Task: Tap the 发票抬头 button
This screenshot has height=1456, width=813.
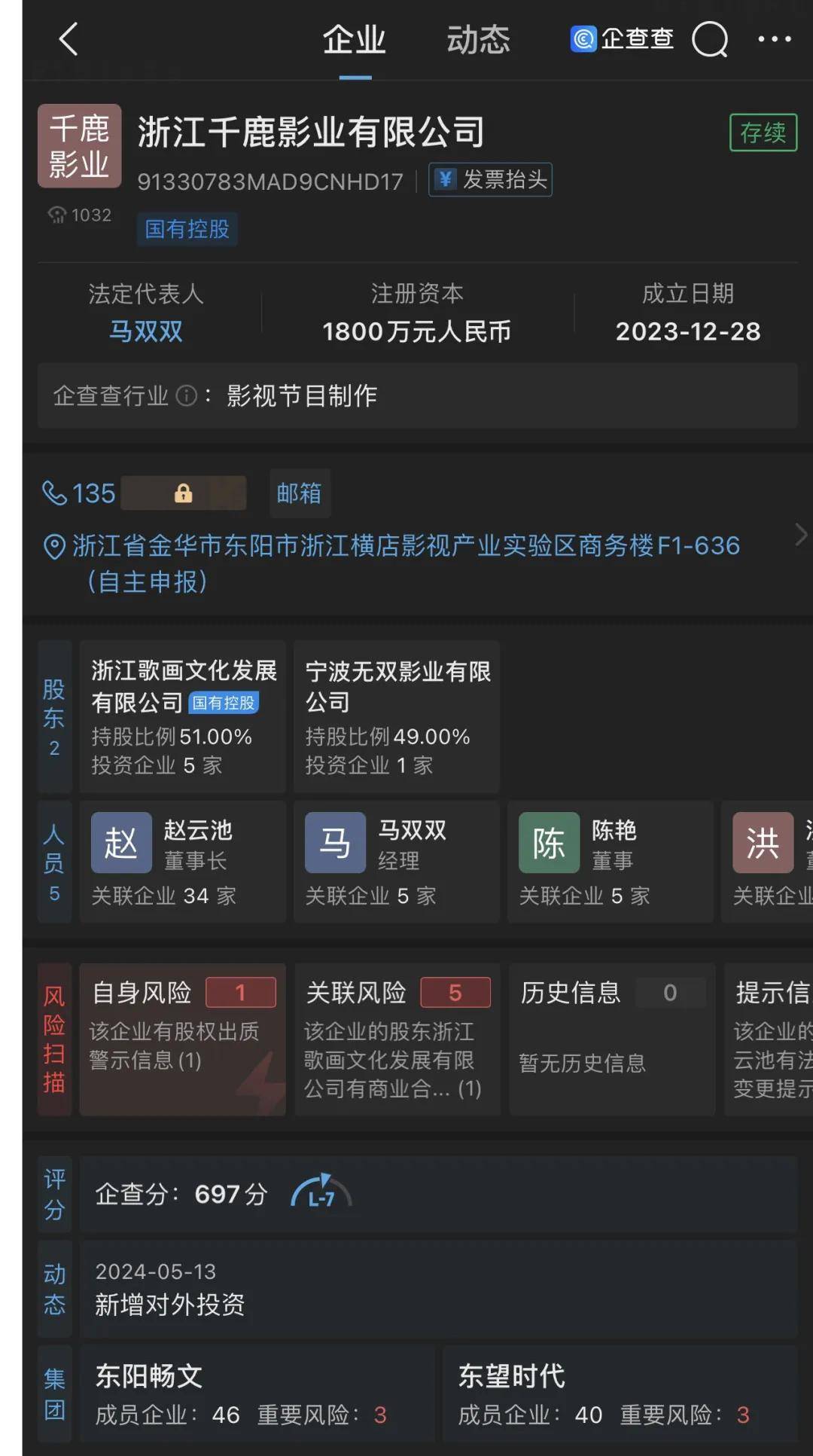Action: point(491,179)
